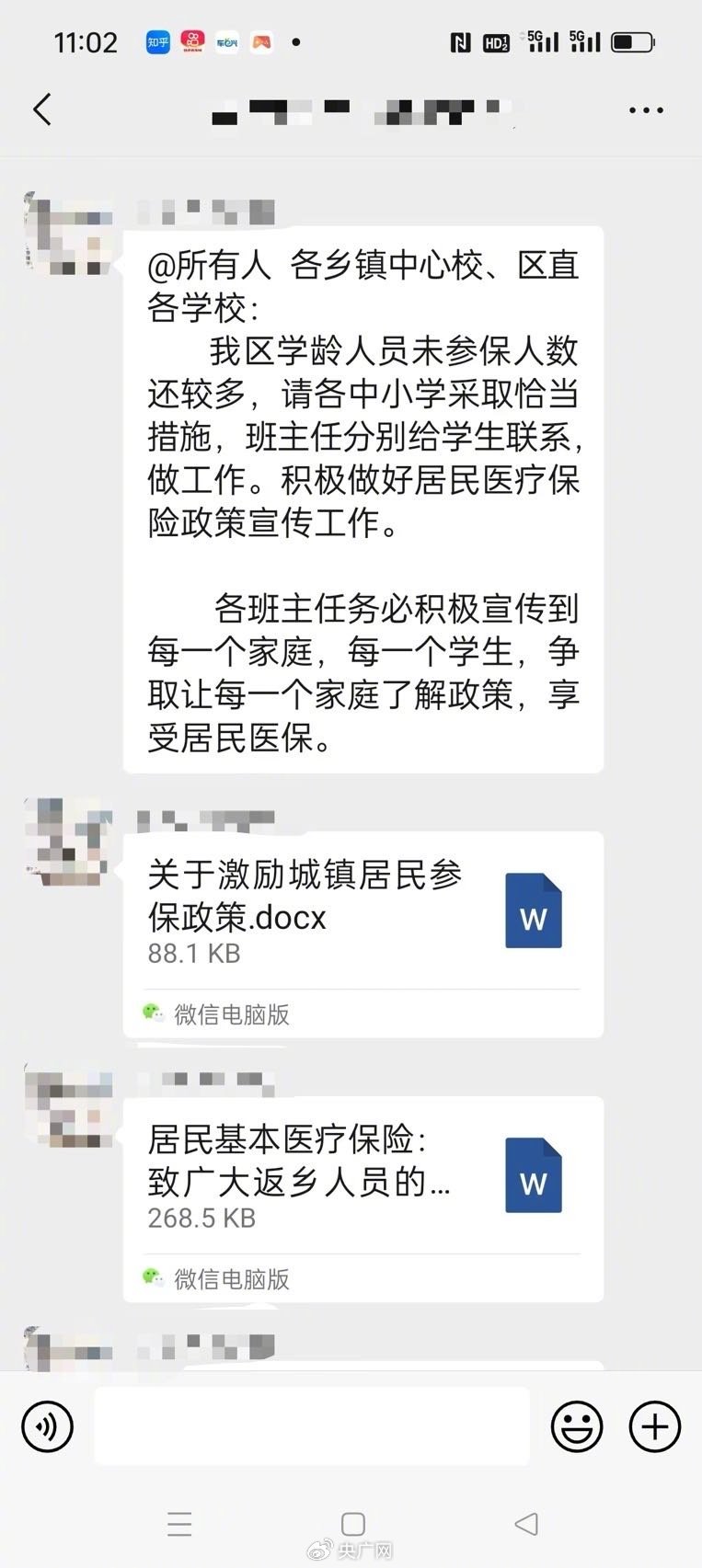The image size is (702, 1568).
Task: Open the chat's three-dot menu
Action: pyautogui.click(x=646, y=110)
